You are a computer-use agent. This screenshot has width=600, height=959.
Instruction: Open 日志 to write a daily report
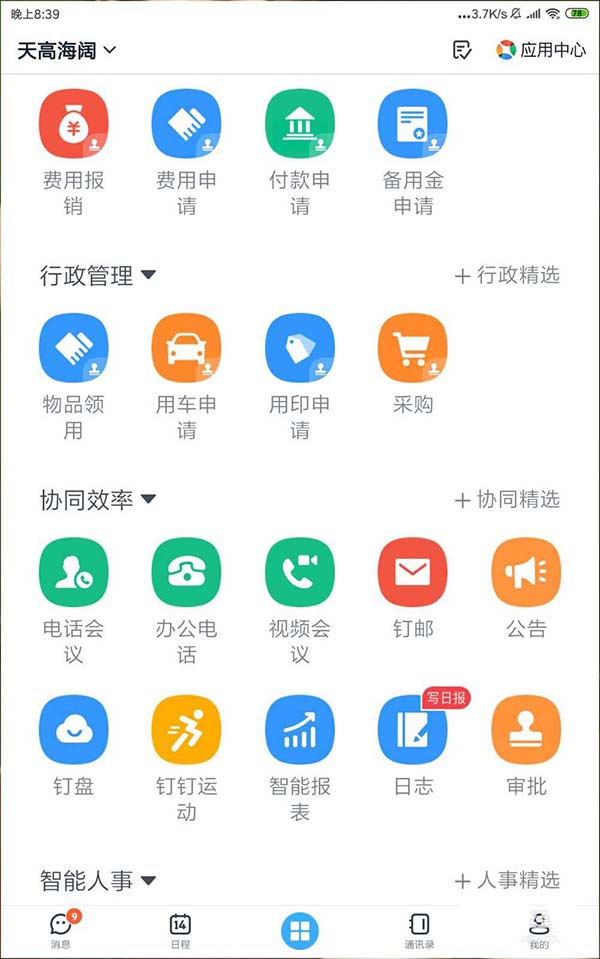tap(413, 730)
